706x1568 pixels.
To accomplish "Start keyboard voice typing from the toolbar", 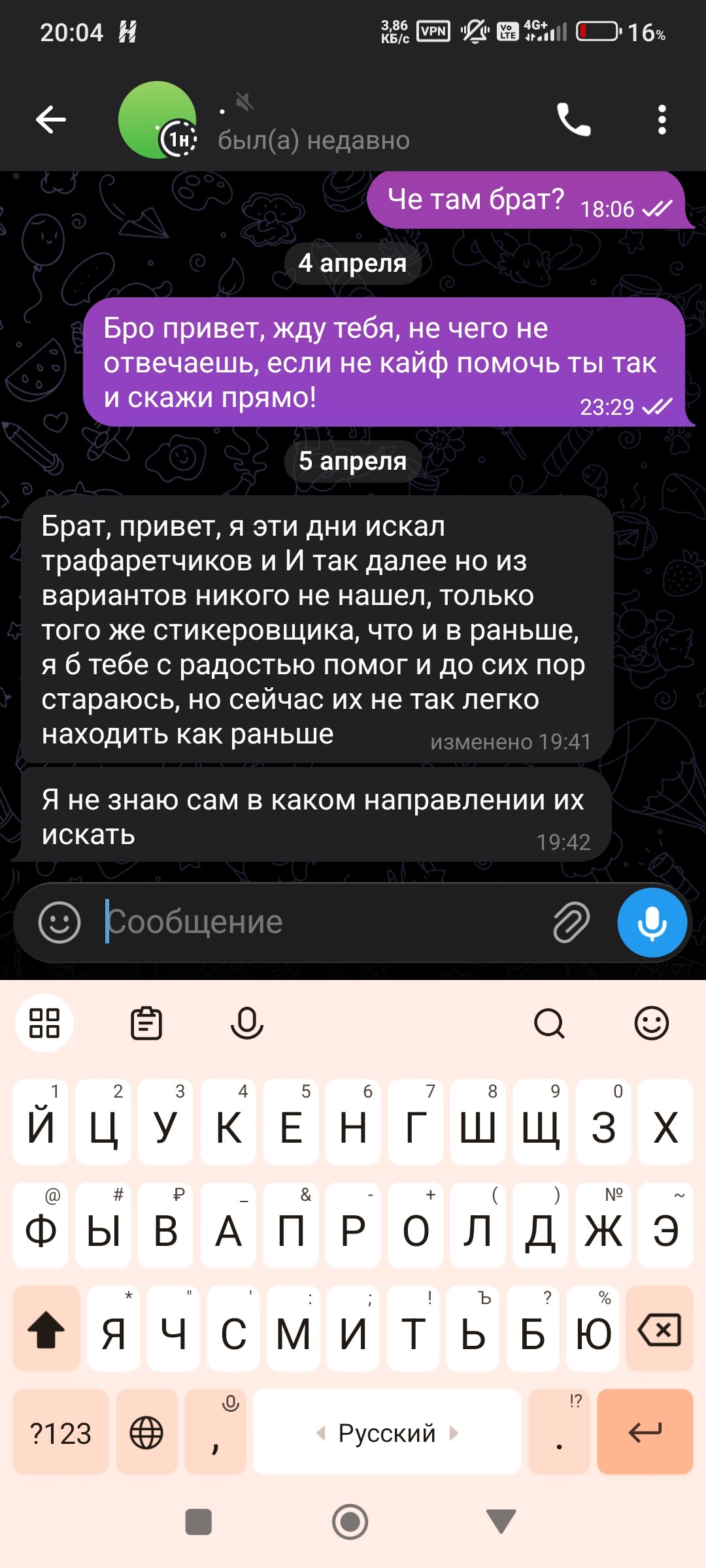I will [246, 1023].
